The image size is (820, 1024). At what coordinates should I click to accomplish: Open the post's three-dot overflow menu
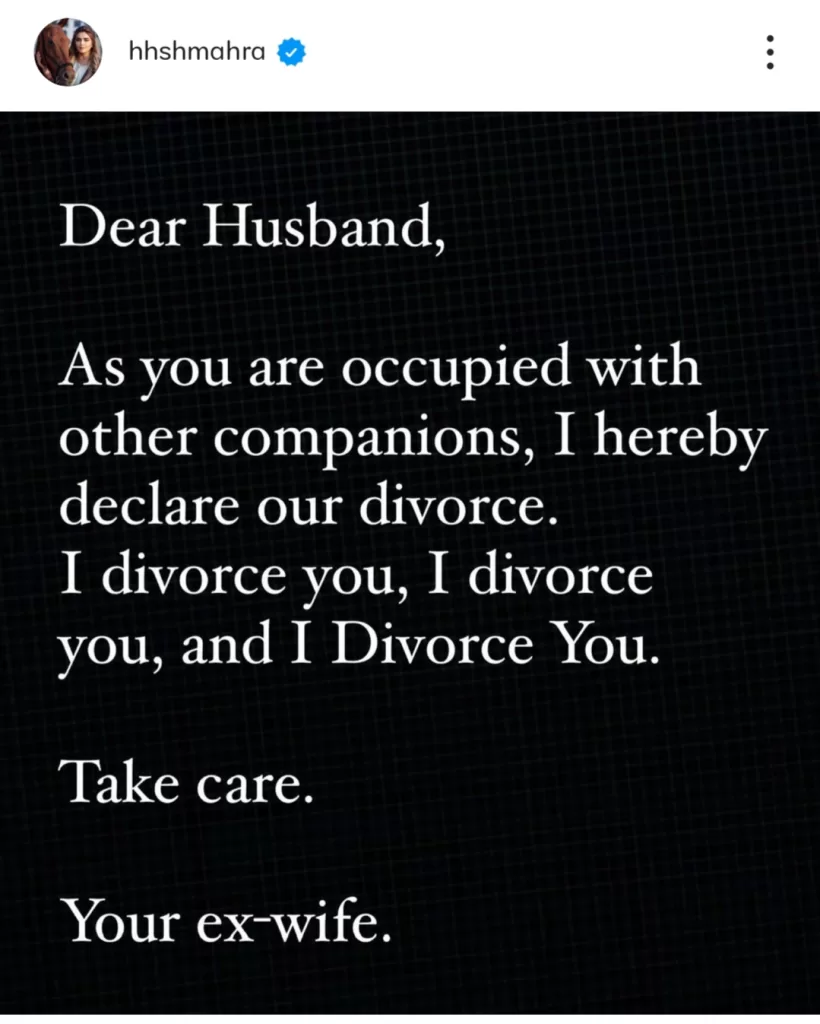pyautogui.click(x=770, y=52)
